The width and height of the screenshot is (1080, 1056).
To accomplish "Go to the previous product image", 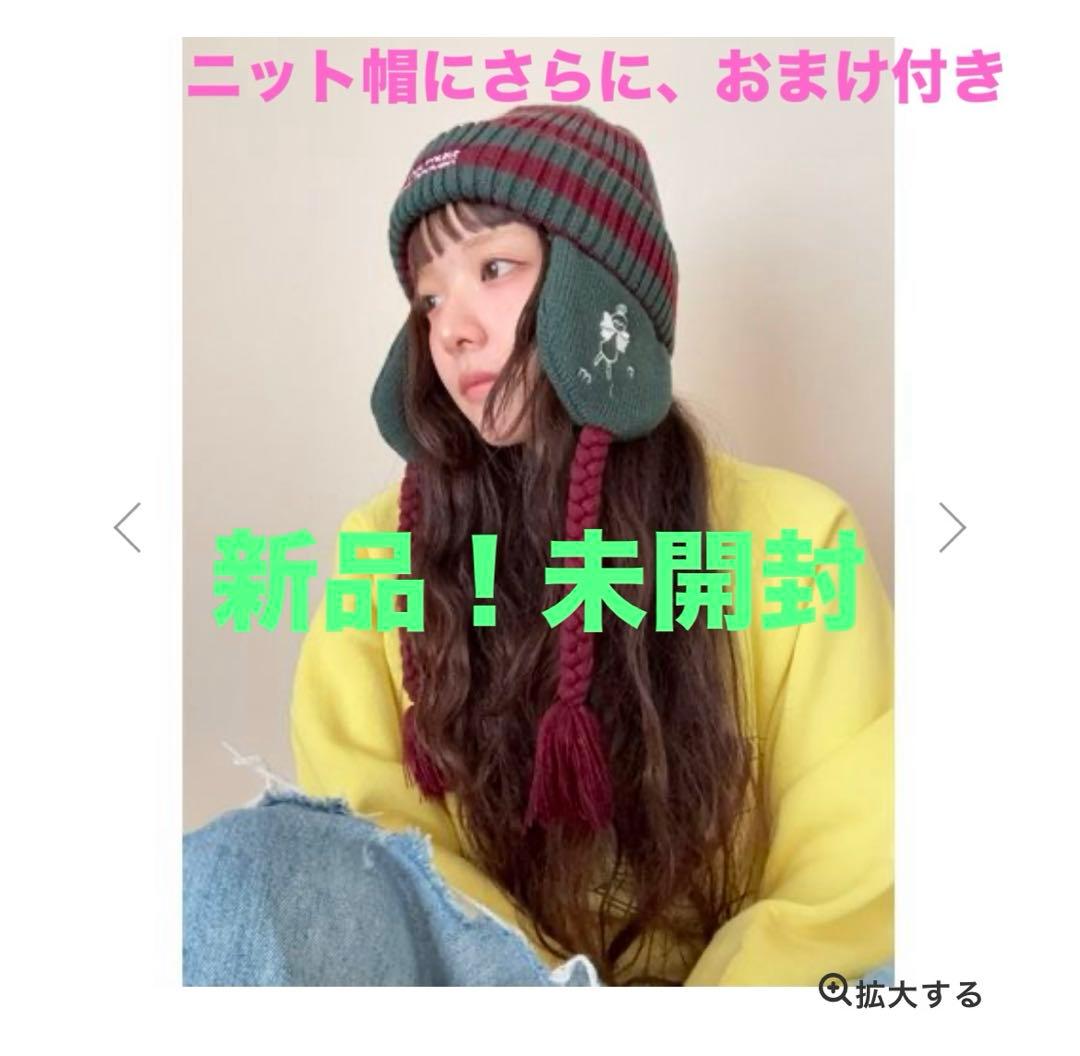I will click(128, 527).
